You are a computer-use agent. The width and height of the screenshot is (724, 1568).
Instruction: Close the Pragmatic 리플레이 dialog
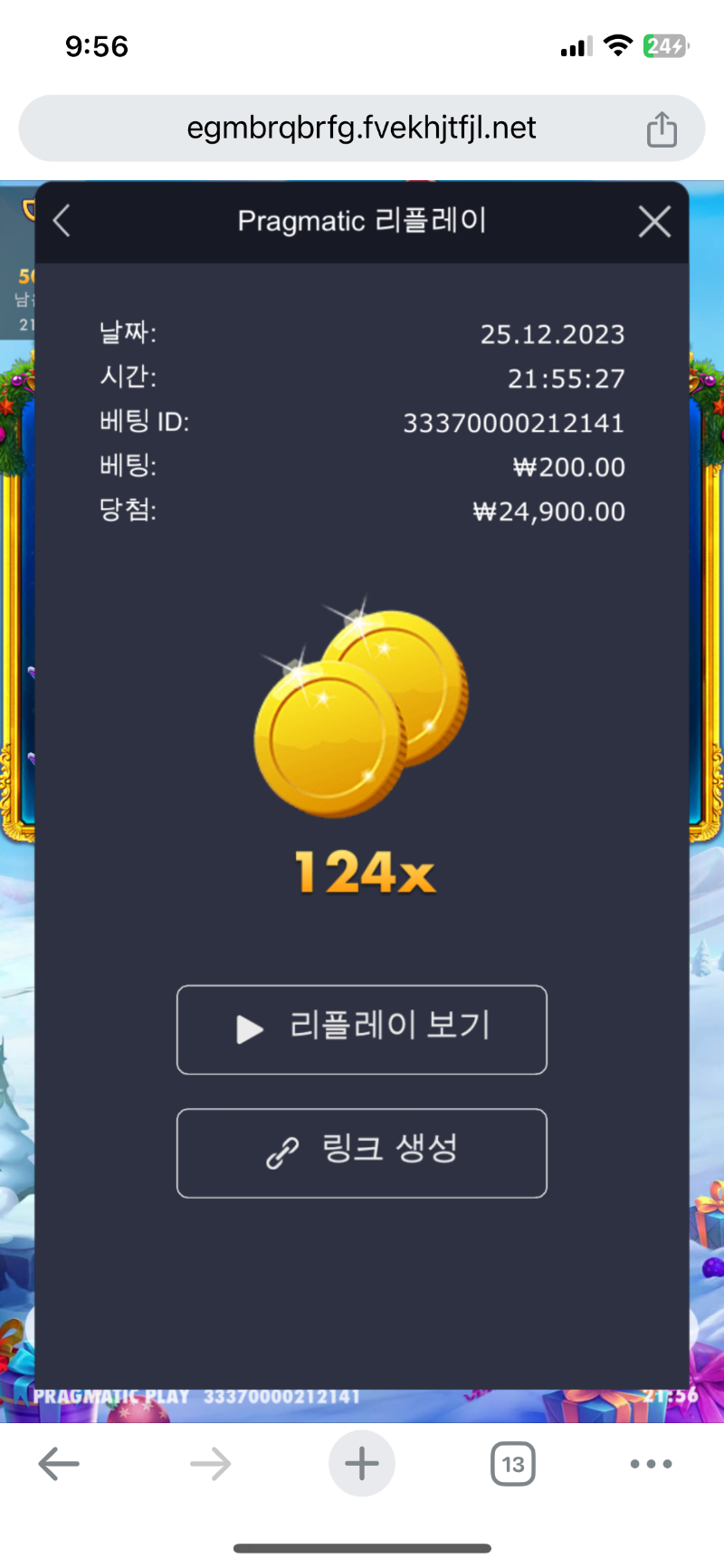[654, 221]
